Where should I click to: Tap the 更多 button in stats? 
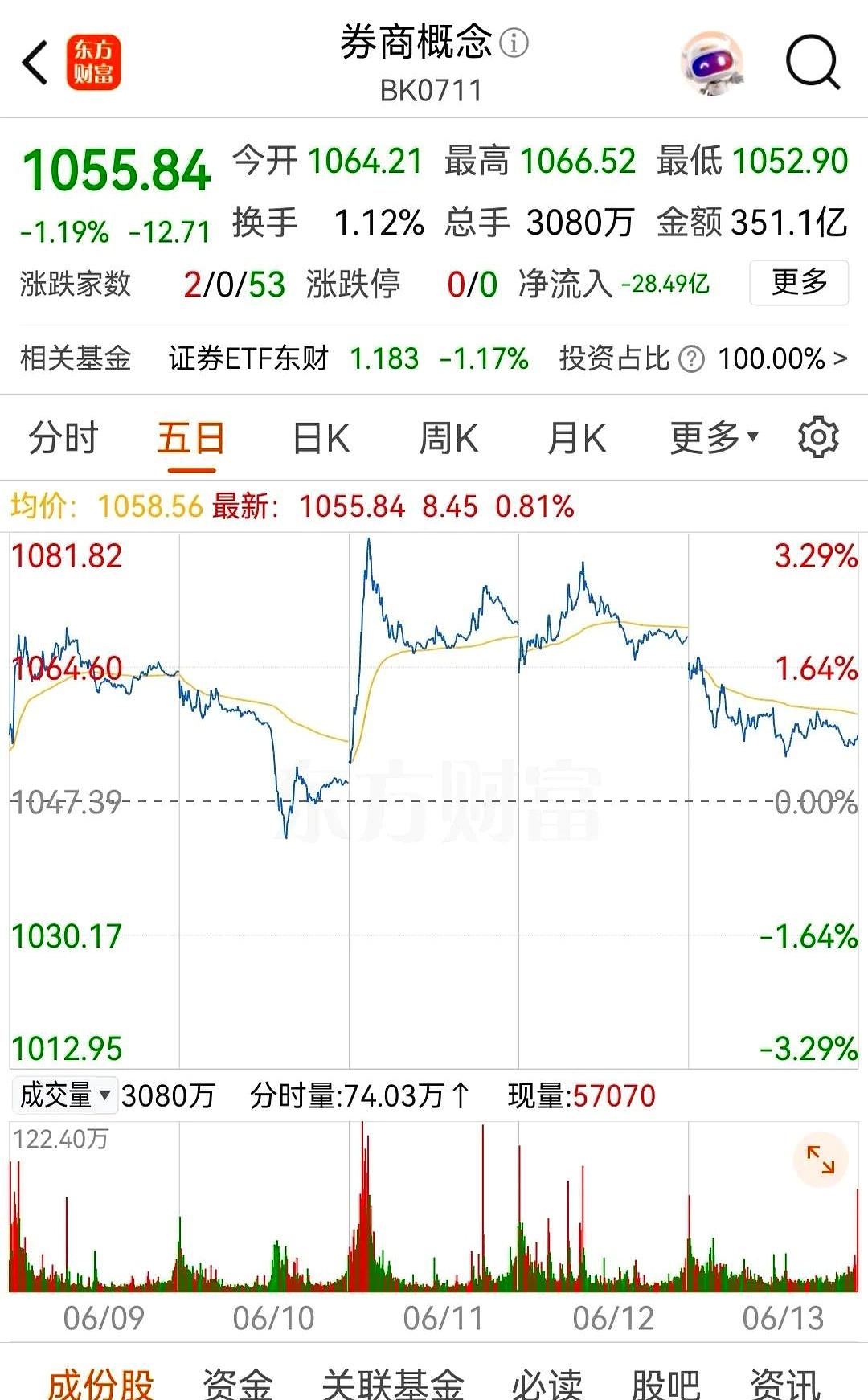[799, 282]
